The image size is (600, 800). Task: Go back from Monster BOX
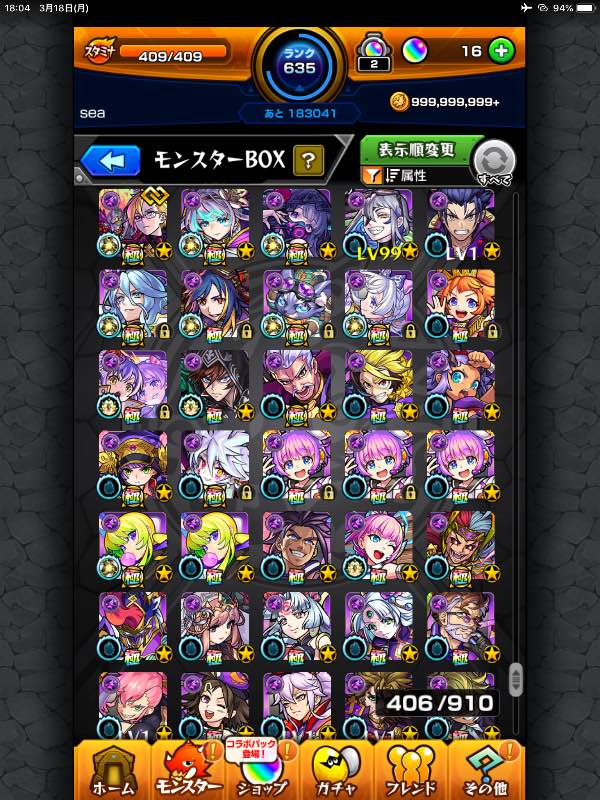pyautogui.click(x=111, y=159)
